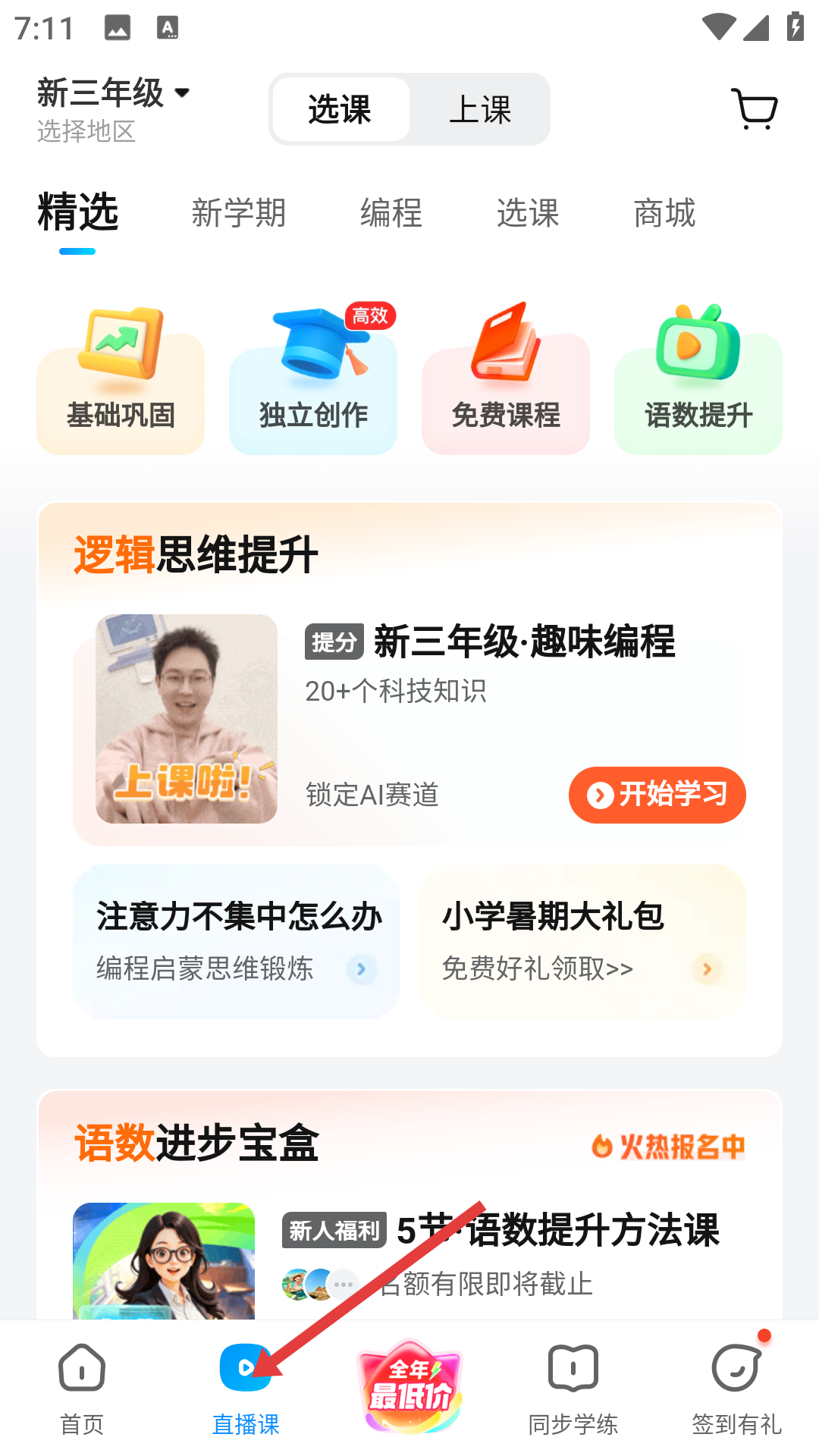Open the 注意力不集中怎么办 card

(x=237, y=941)
